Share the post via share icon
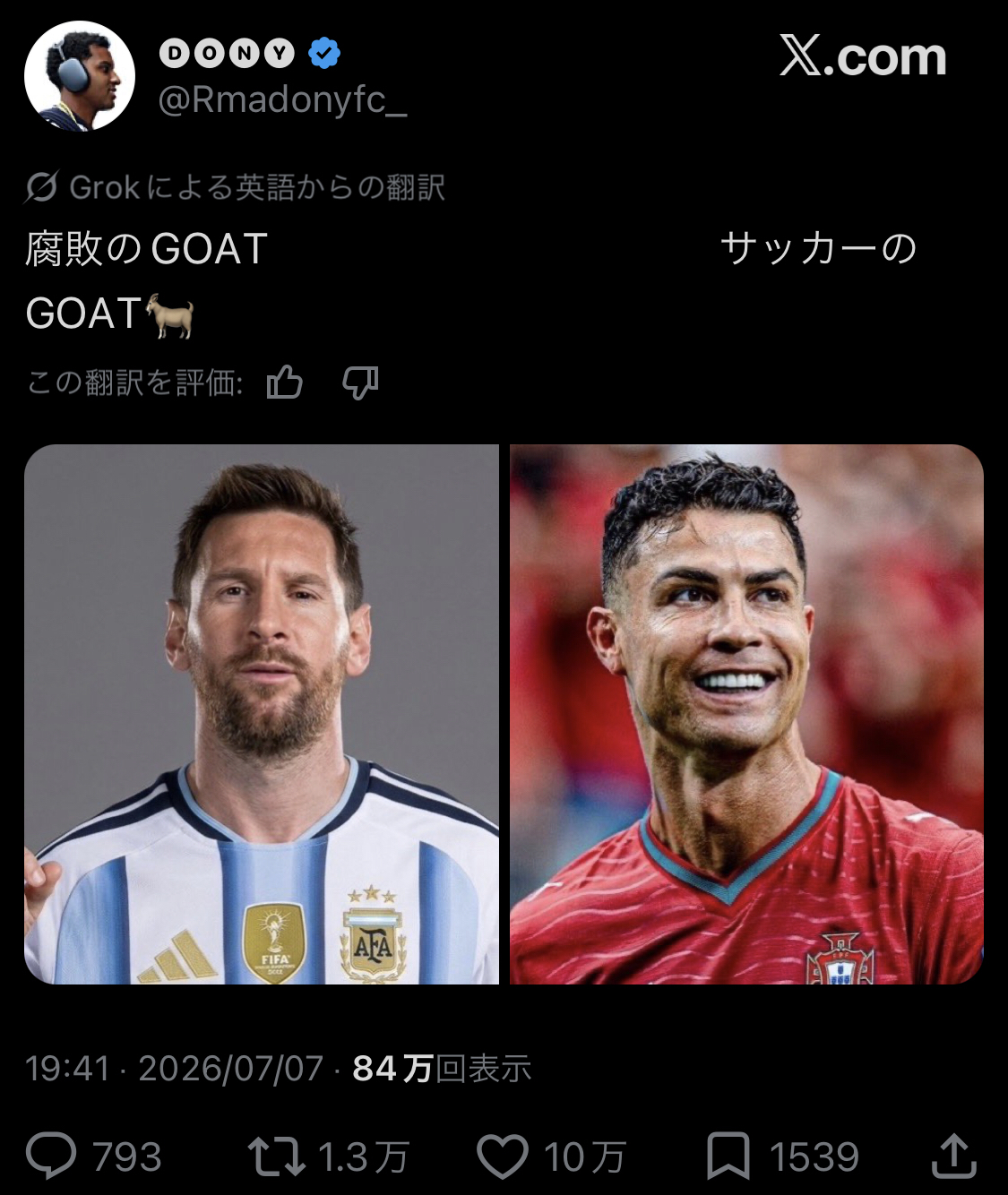Image resolution: width=1008 pixels, height=1195 pixels. (954, 1156)
